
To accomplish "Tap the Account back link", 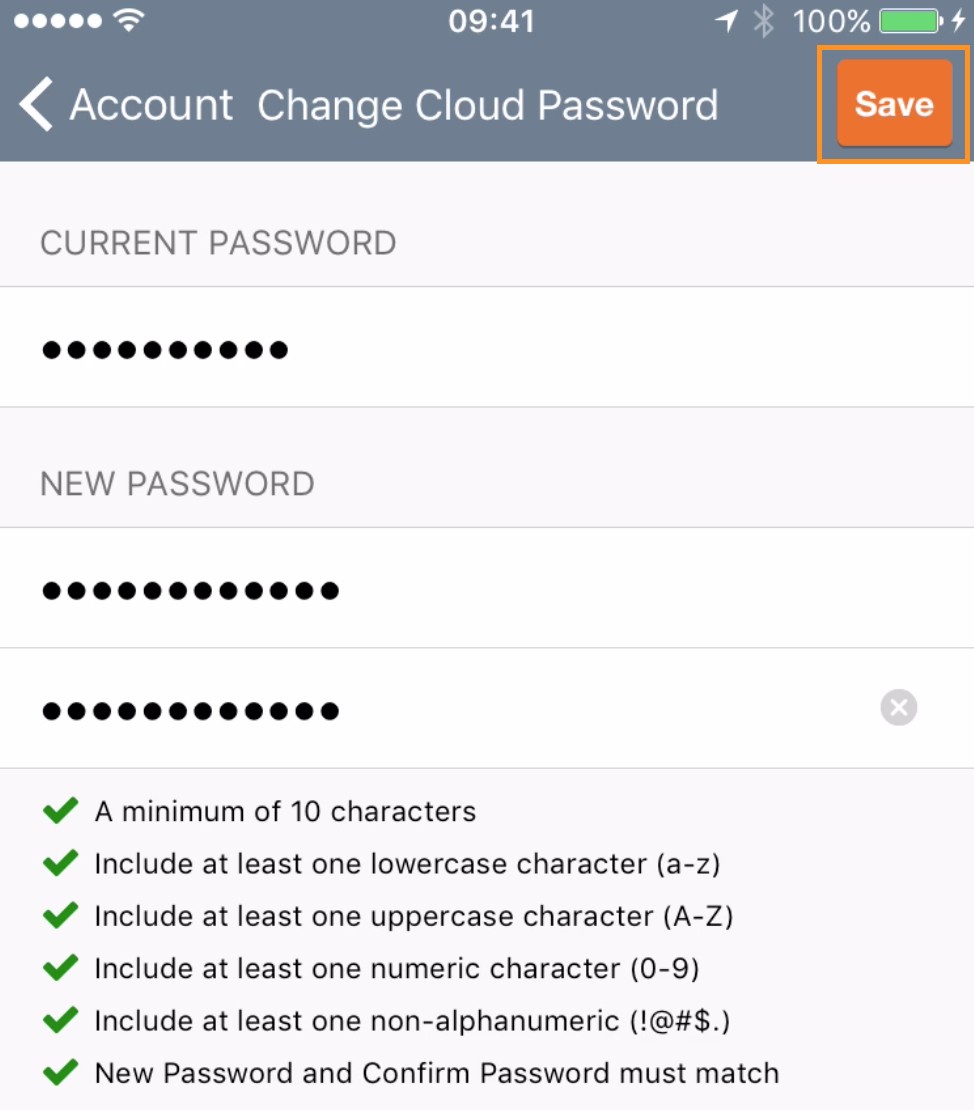I will click(150, 104).
